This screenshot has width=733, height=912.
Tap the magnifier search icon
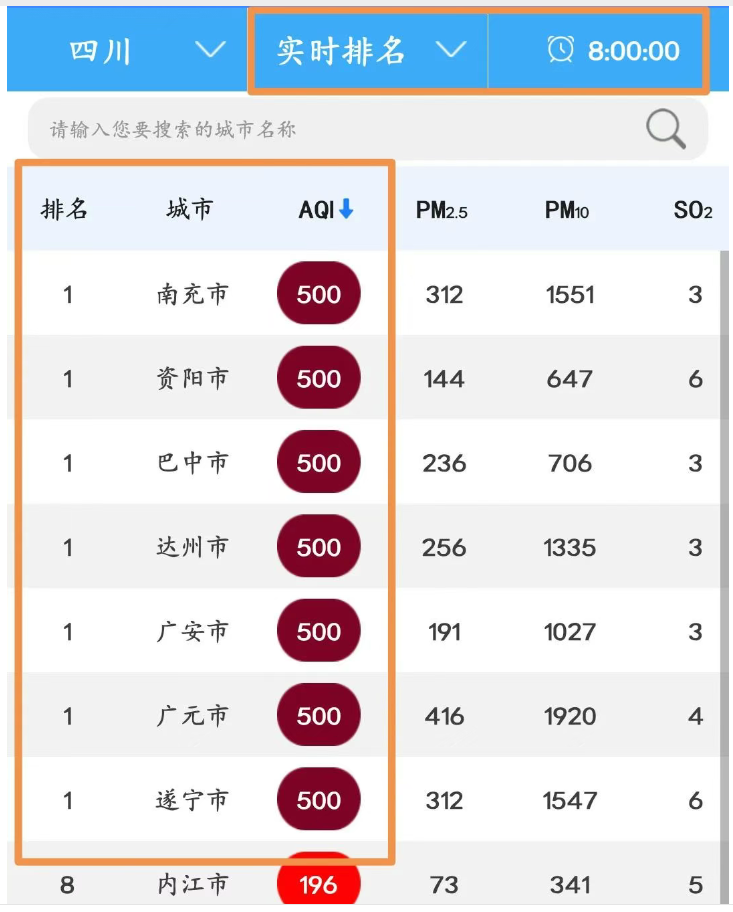pos(665,129)
